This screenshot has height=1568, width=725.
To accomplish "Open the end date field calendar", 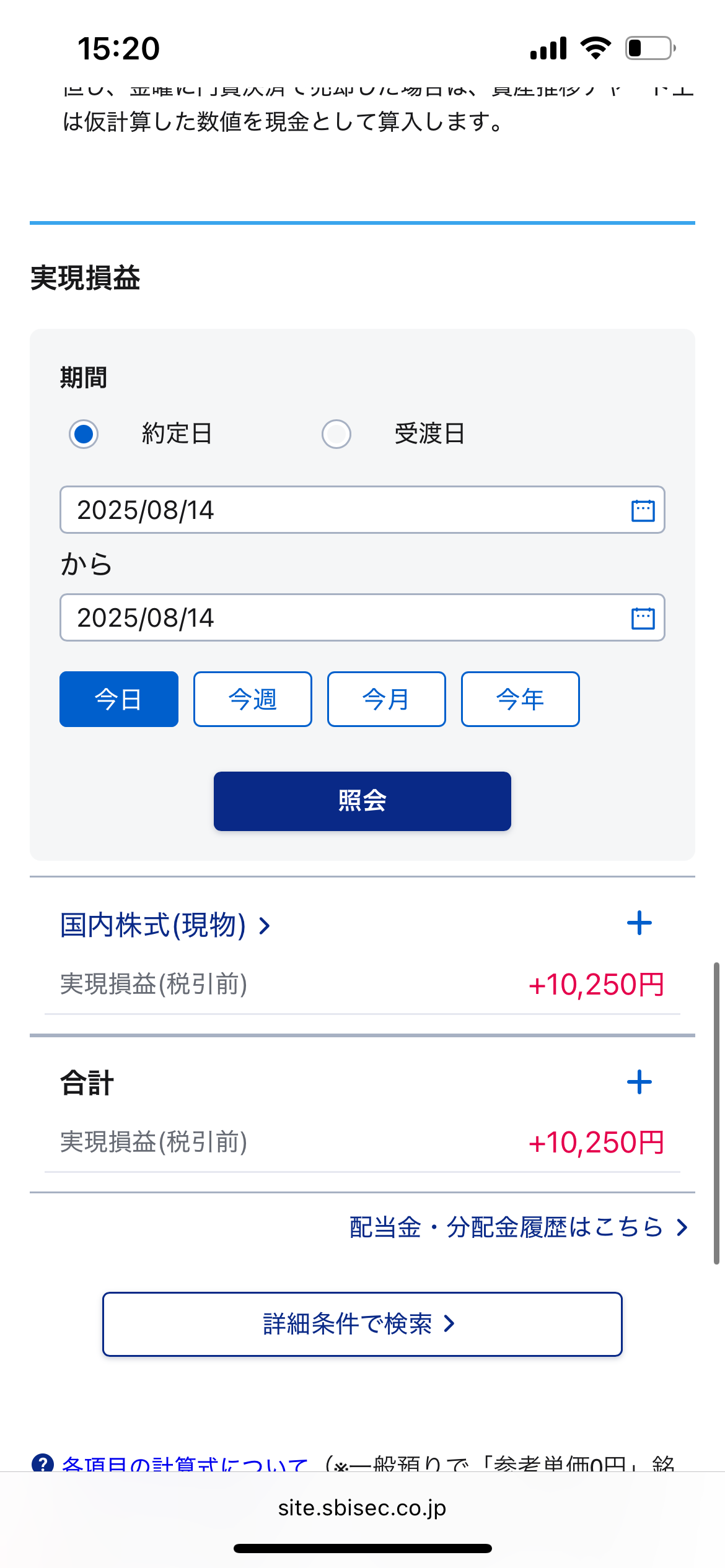I will click(643, 618).
